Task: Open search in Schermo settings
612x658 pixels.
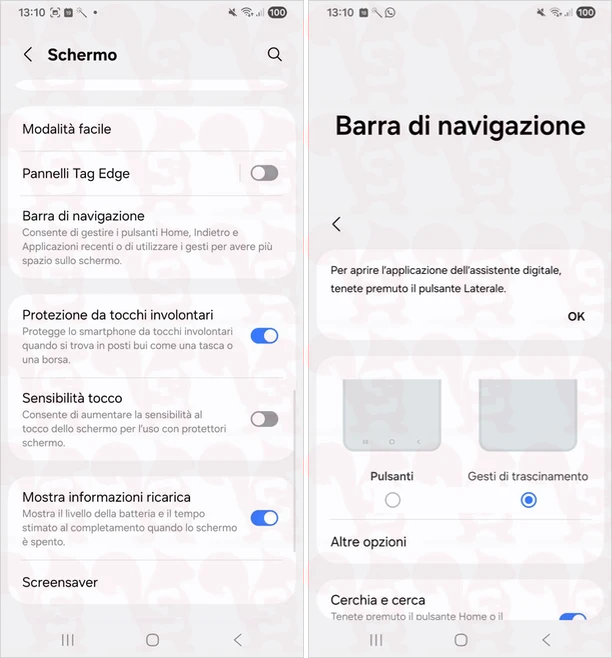Action: (275, 55)
